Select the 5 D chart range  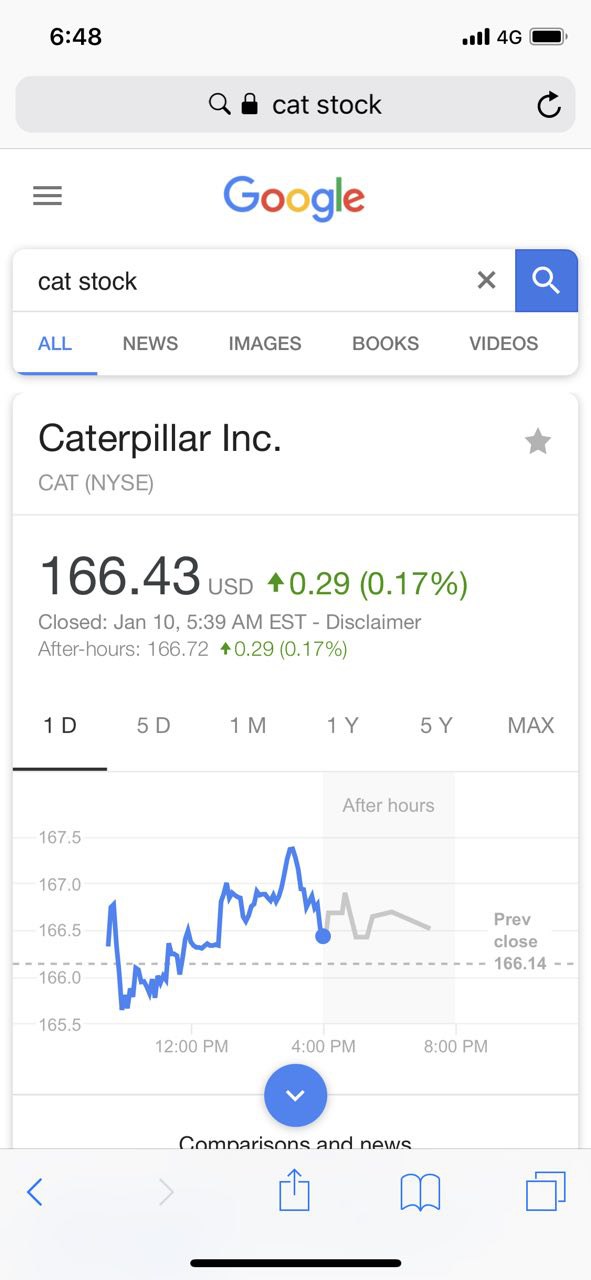click(153, 726)
